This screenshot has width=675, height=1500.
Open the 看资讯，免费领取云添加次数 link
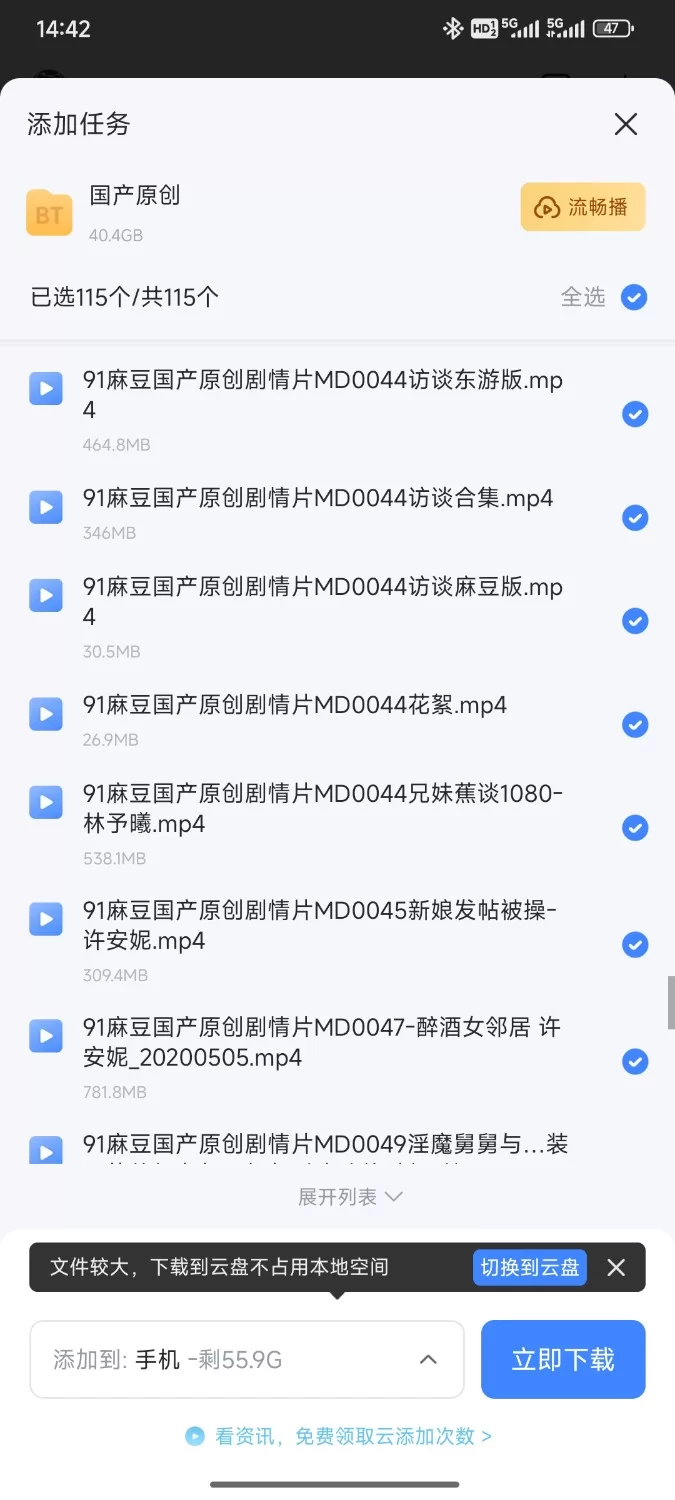tap(338, 1436)
